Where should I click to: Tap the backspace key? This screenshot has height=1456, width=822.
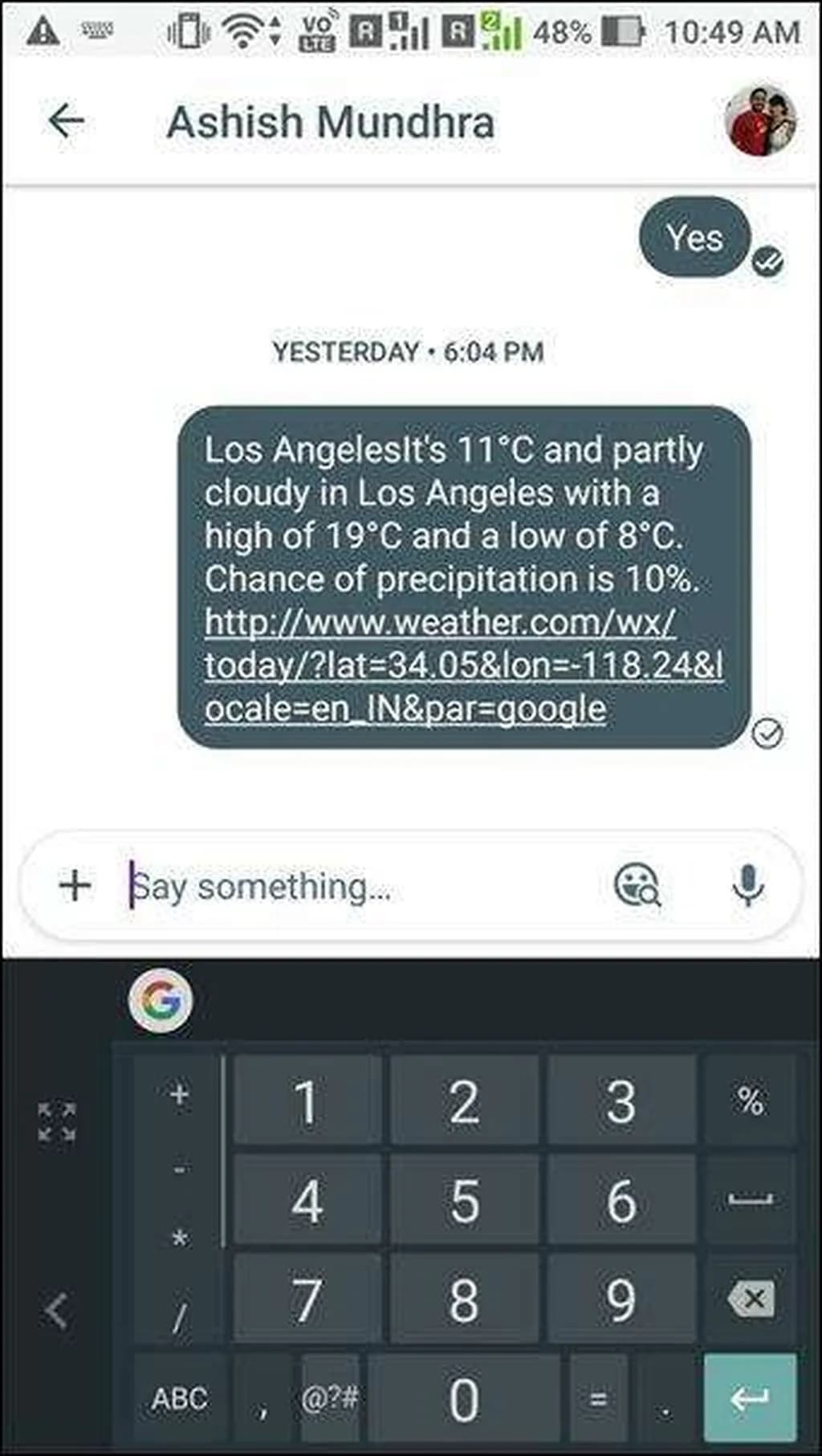click(751, 1299)
